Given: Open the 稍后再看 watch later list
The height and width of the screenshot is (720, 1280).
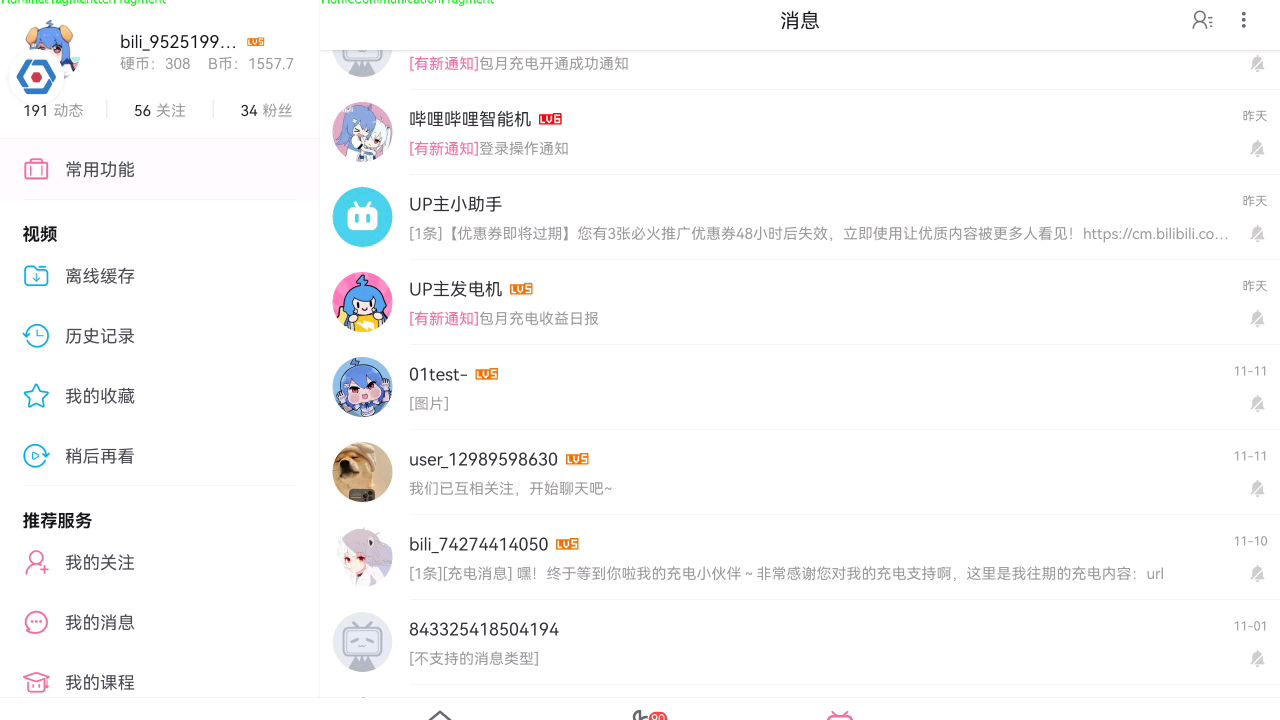Looking at the screenshot, I should point(100,456).
